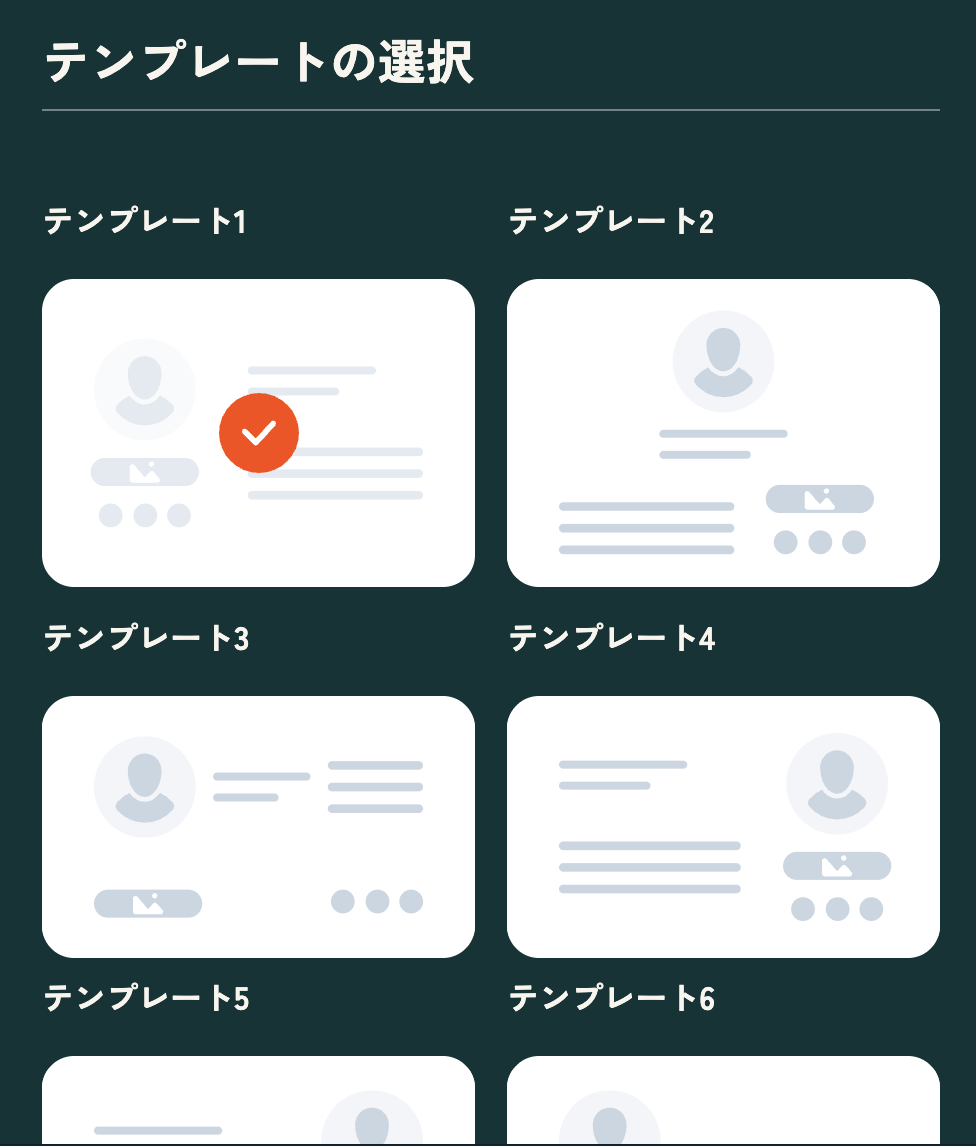This screenshot has width=976, height=1146.
Task: Pick the テンプレート3 layout card
Action: (258, 826)
